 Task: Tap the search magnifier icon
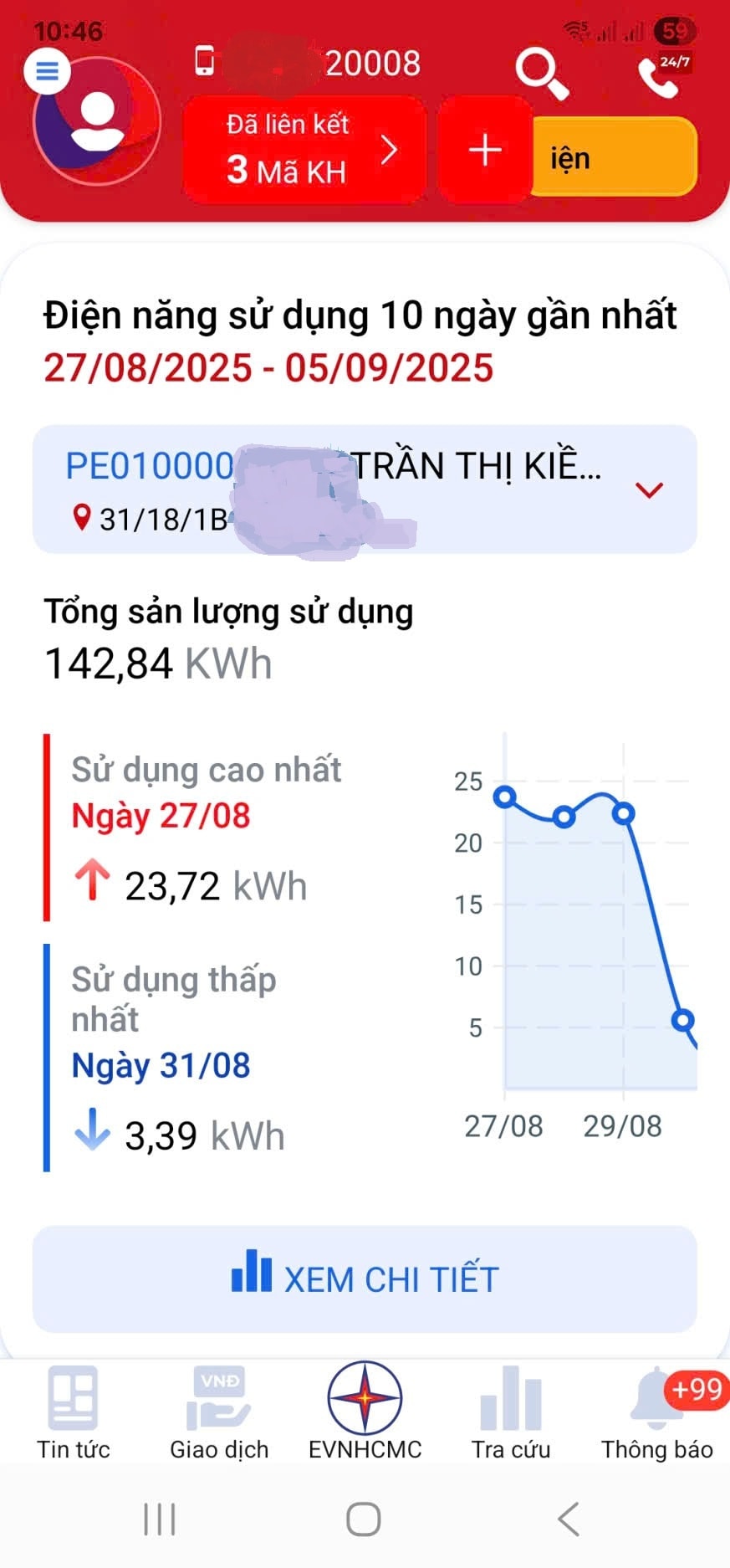pyautogui.click(x=542, y=74)
